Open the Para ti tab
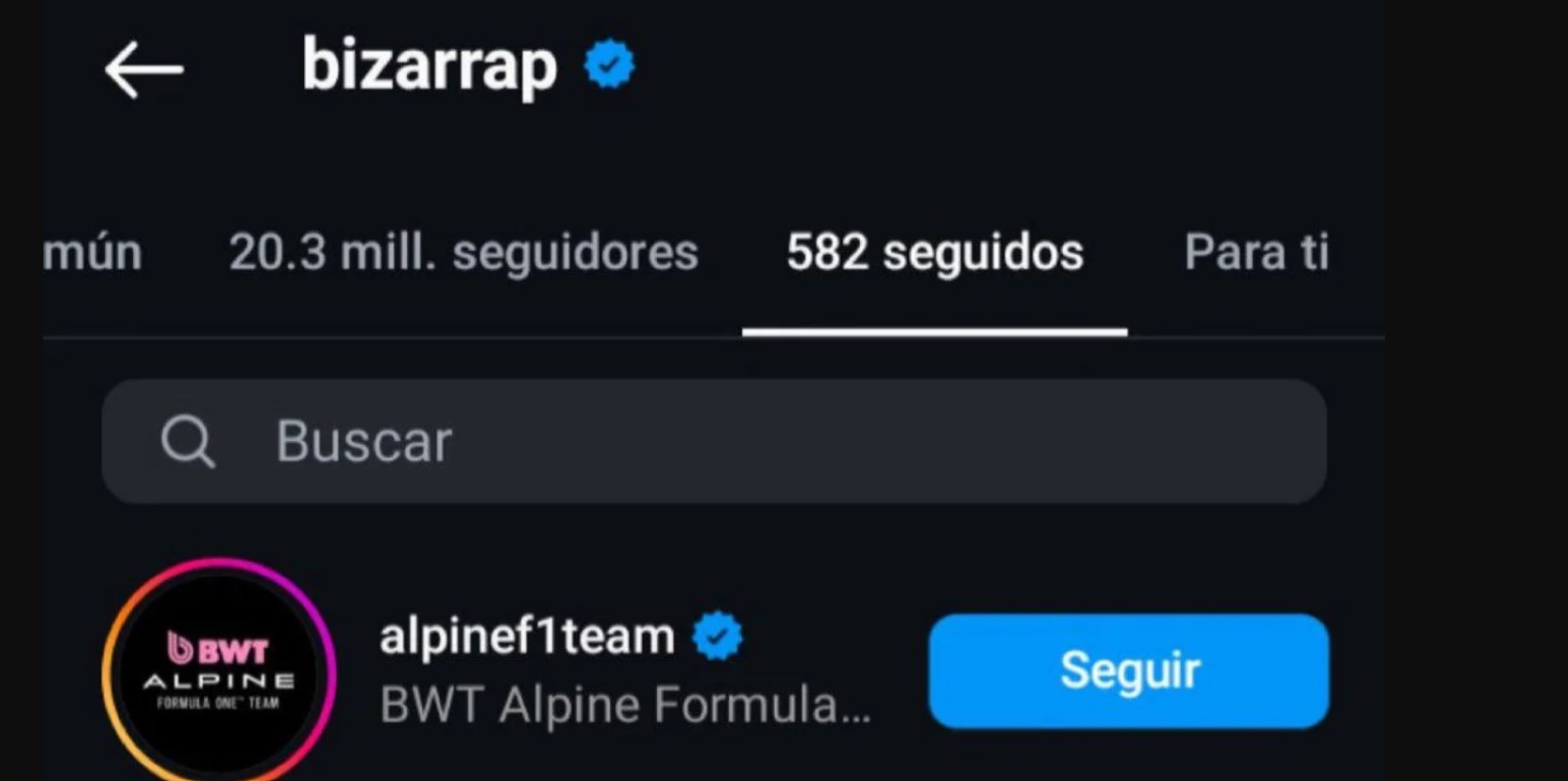 (x=1256, y=253)
